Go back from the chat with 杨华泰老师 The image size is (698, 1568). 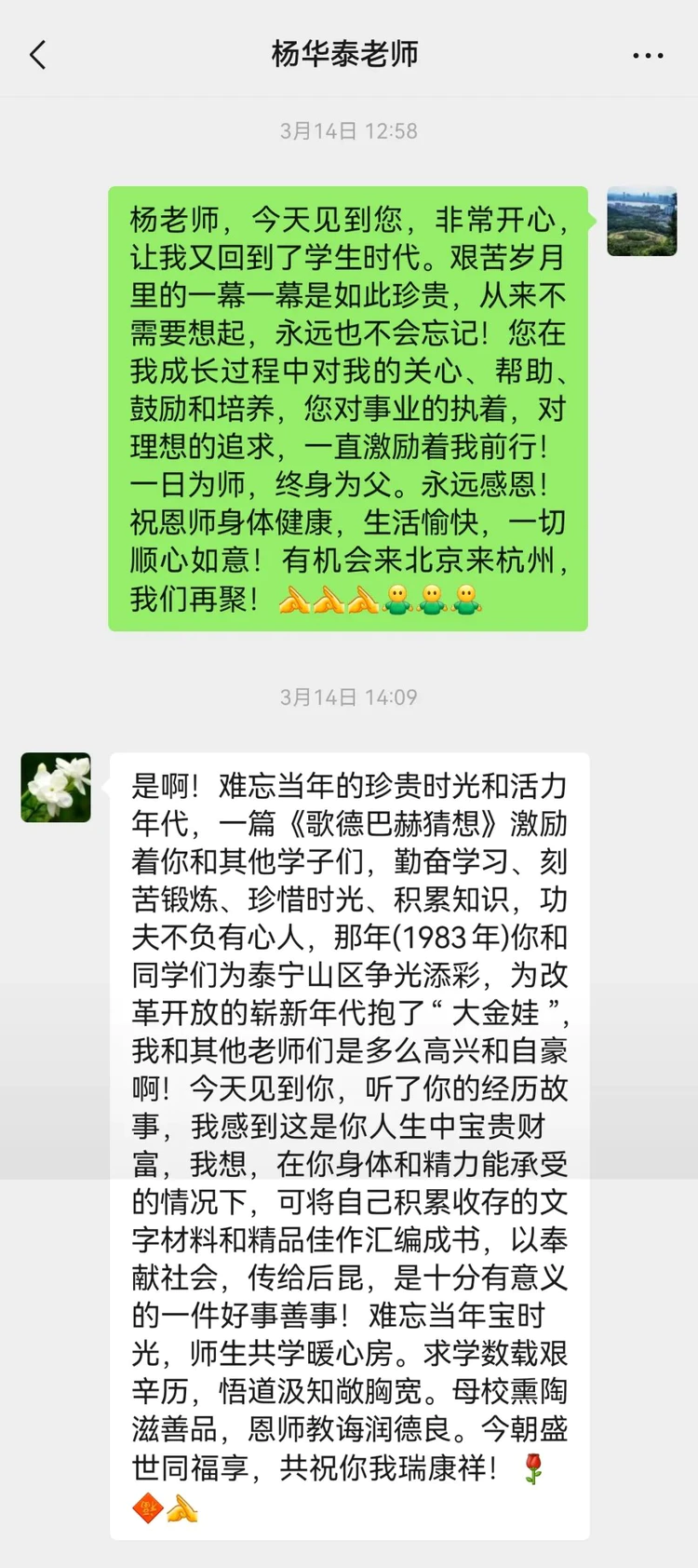38,56
